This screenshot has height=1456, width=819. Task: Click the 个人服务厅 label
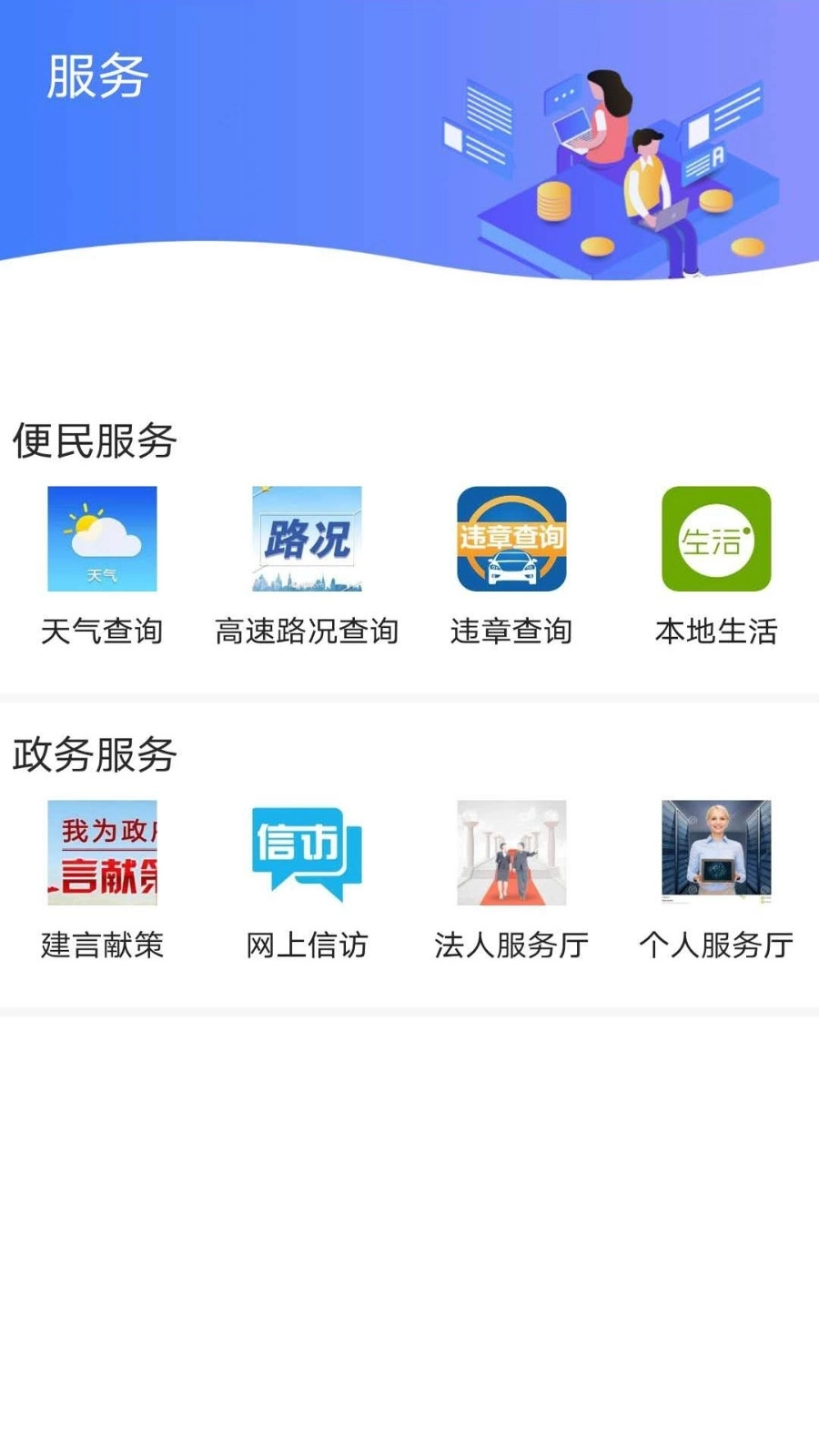[x=716, y=946]
